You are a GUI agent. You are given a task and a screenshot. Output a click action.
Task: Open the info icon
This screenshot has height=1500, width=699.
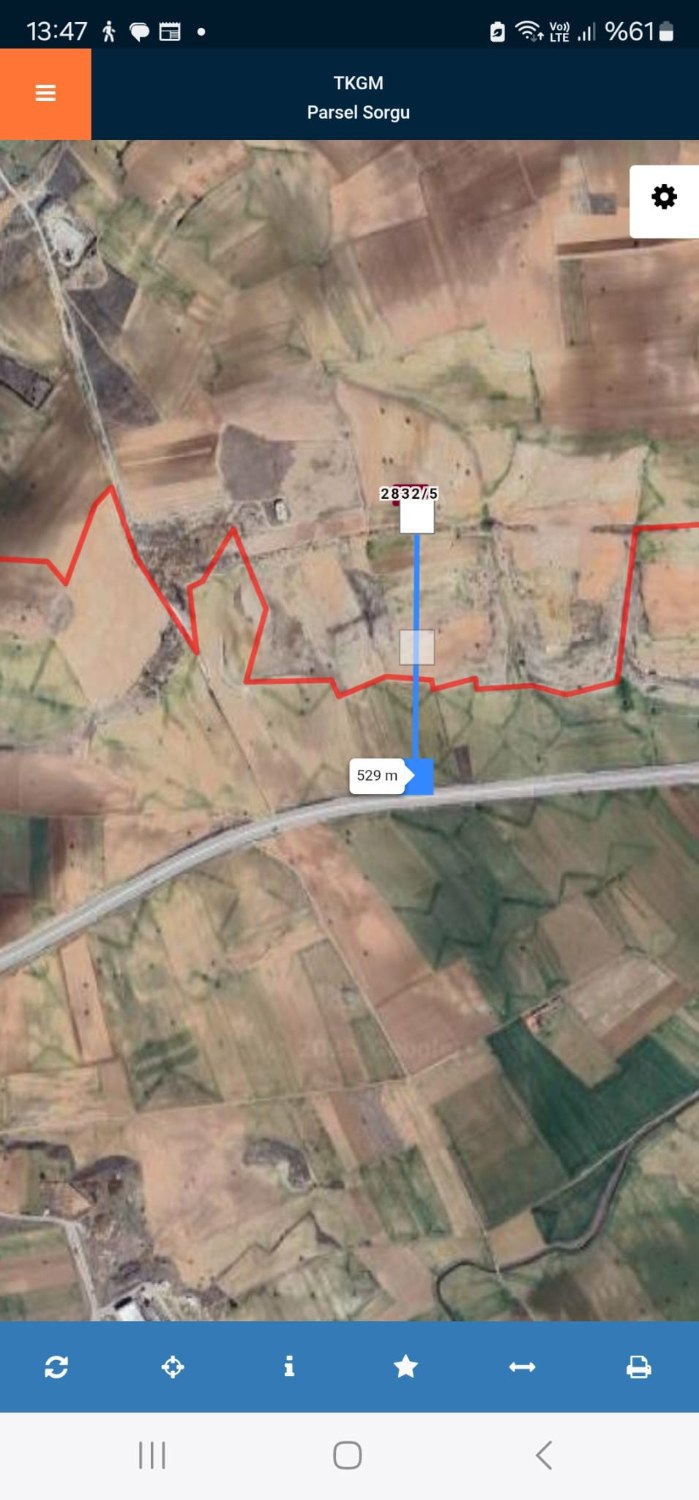pyautogui.click(x=289, y=1366)
